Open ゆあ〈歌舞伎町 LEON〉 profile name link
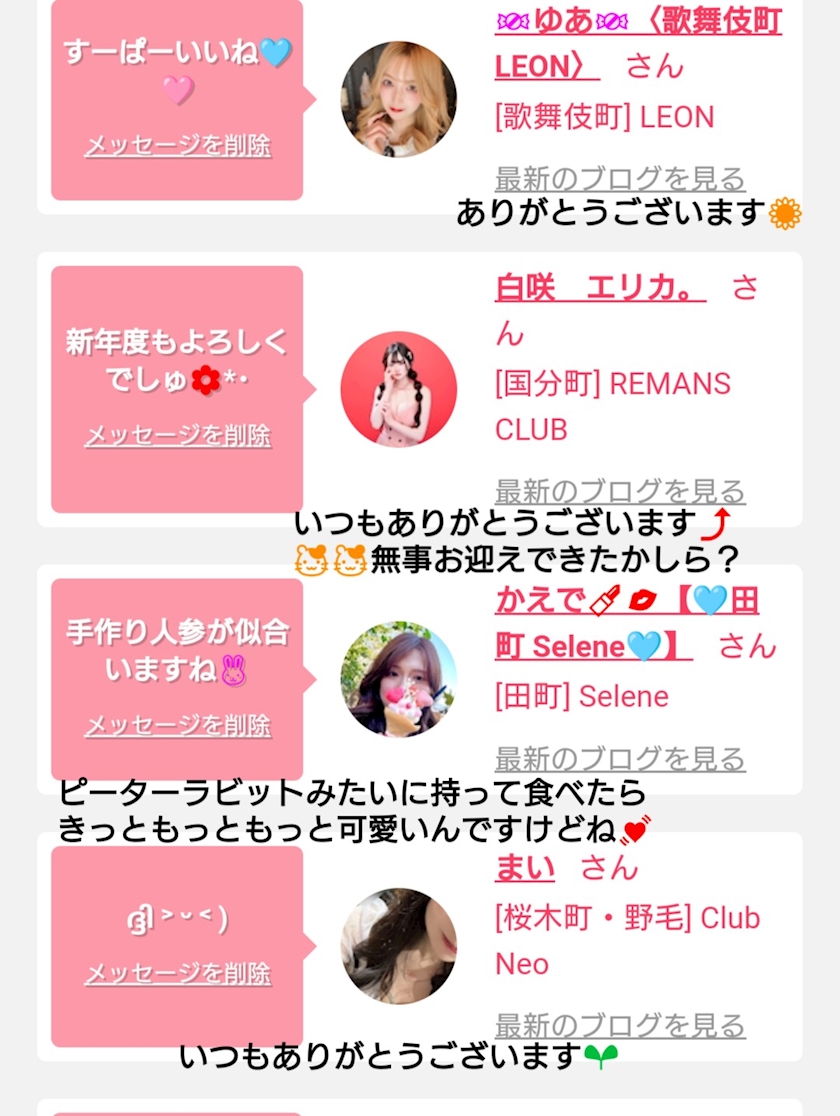 [638, 43]
